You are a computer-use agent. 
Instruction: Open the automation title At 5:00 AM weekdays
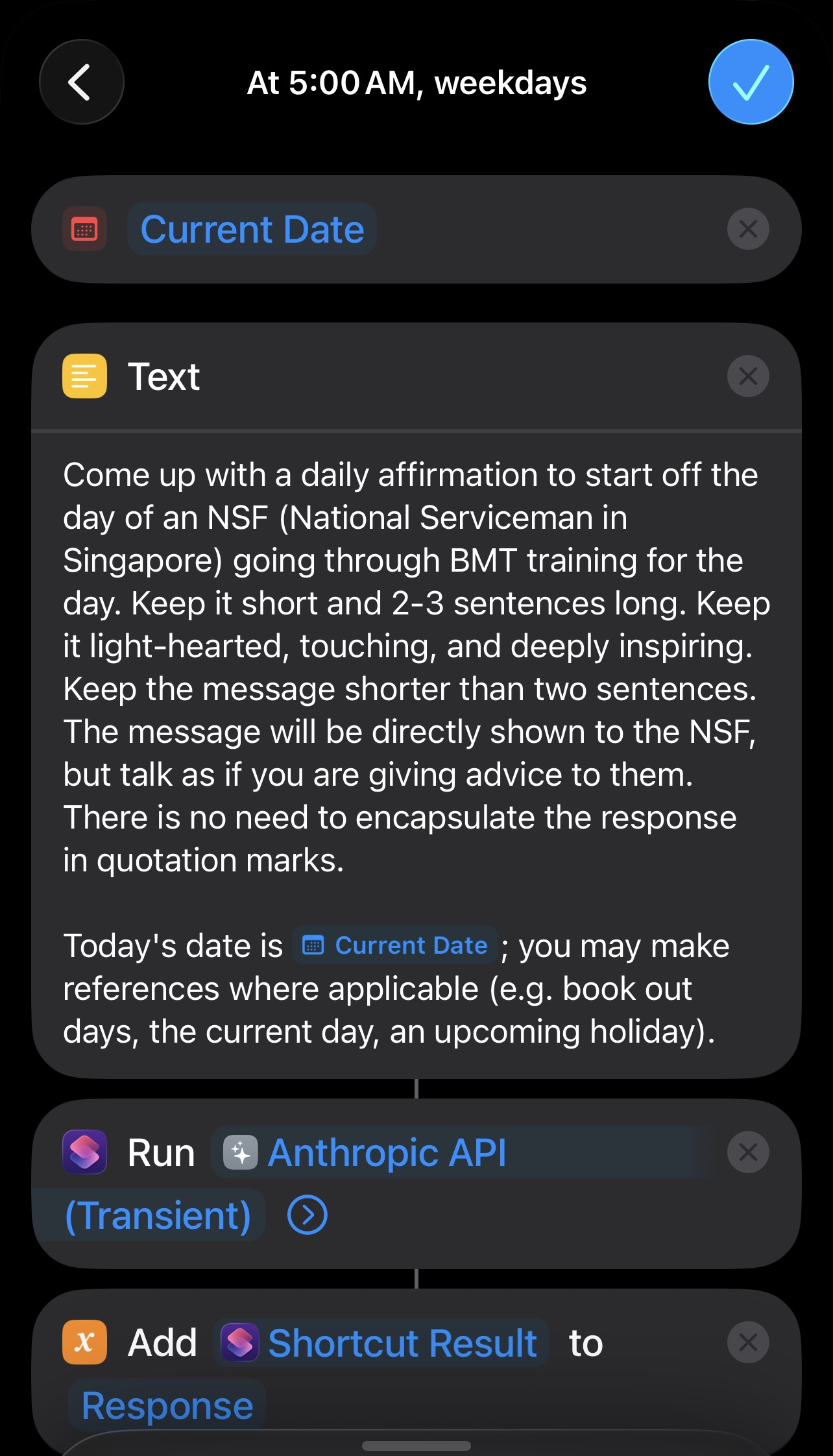click(418, 83)
